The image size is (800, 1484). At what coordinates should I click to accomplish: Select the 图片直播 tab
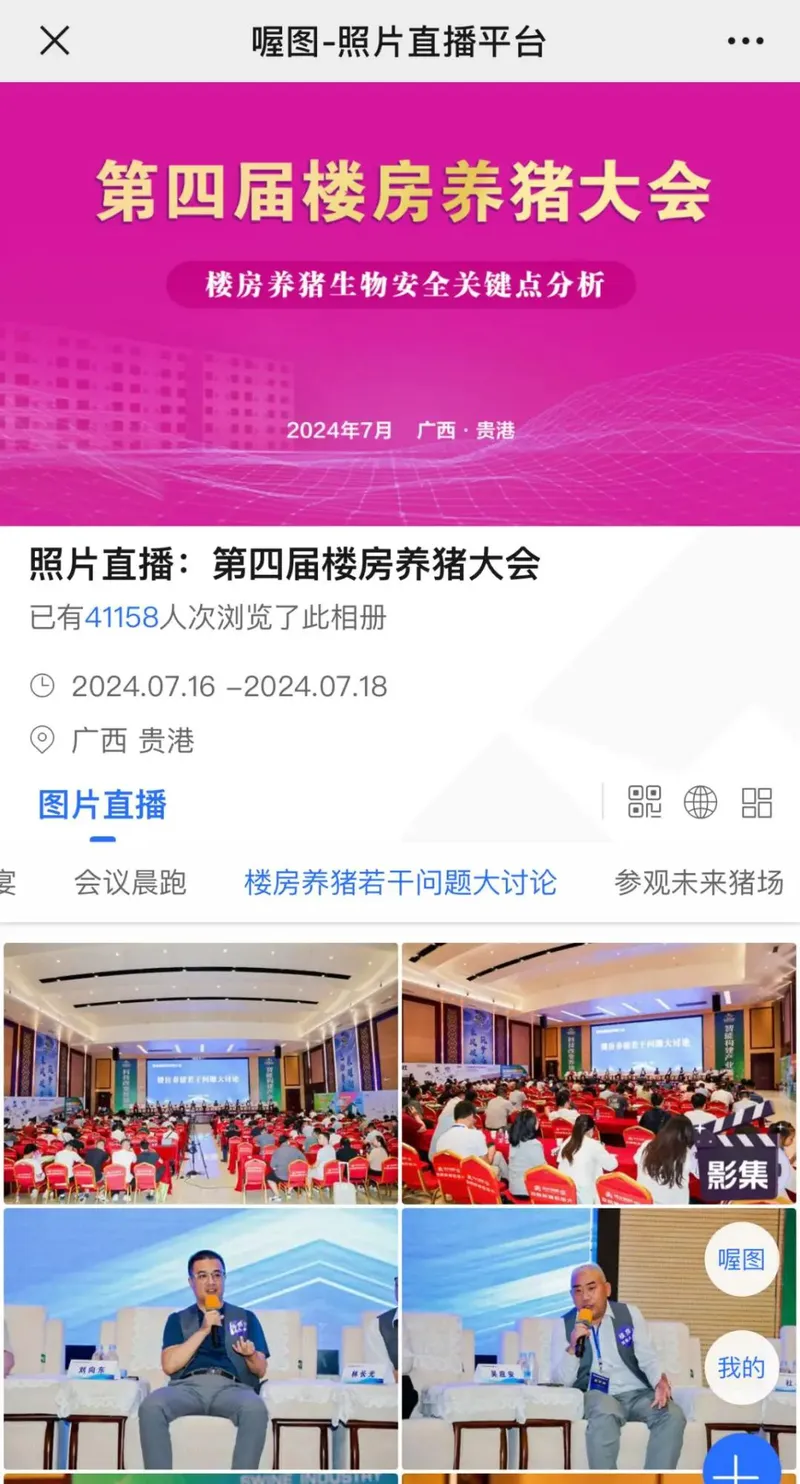(102, 805)
